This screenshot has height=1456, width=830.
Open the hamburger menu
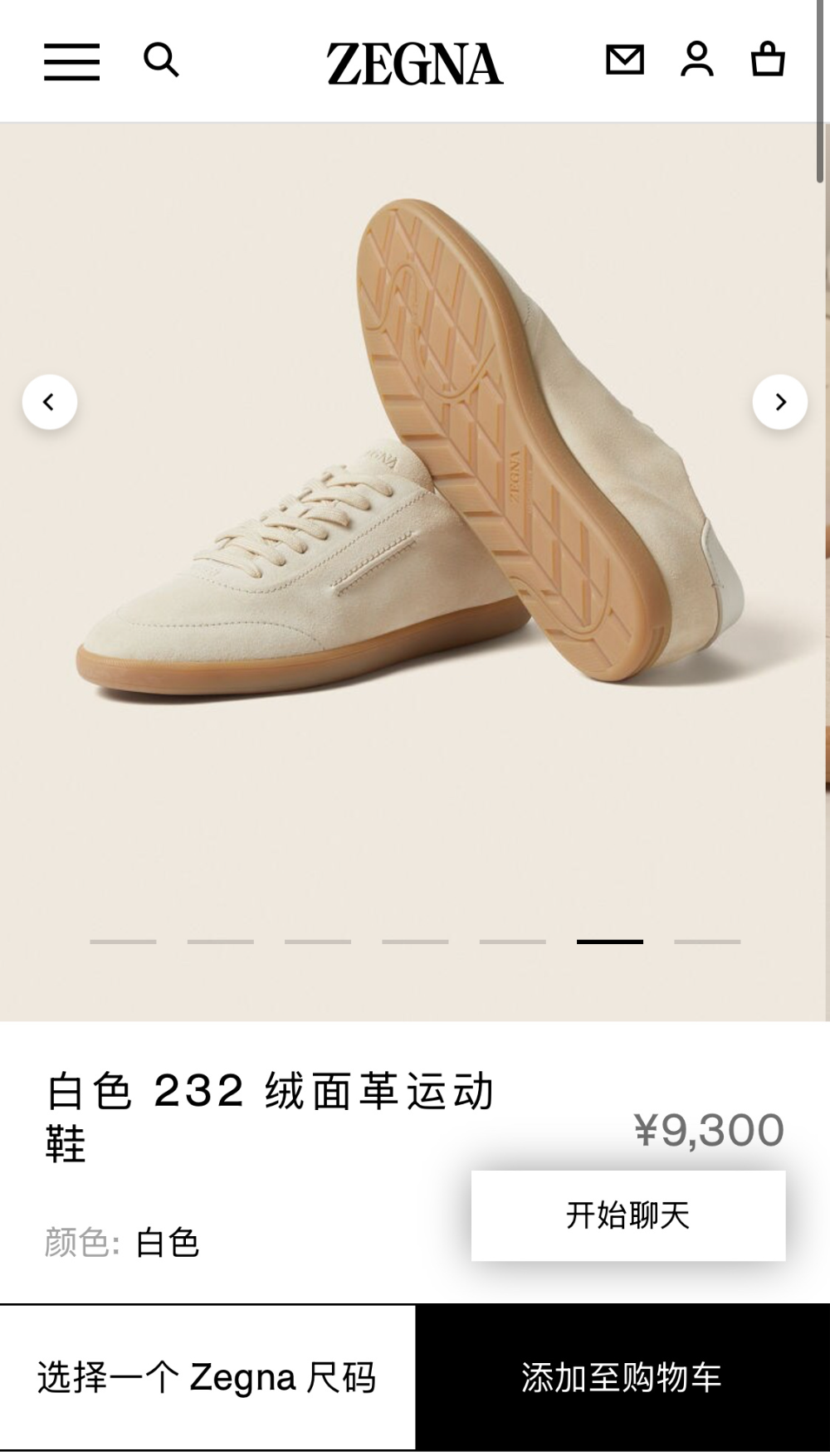tap(71, 62)
